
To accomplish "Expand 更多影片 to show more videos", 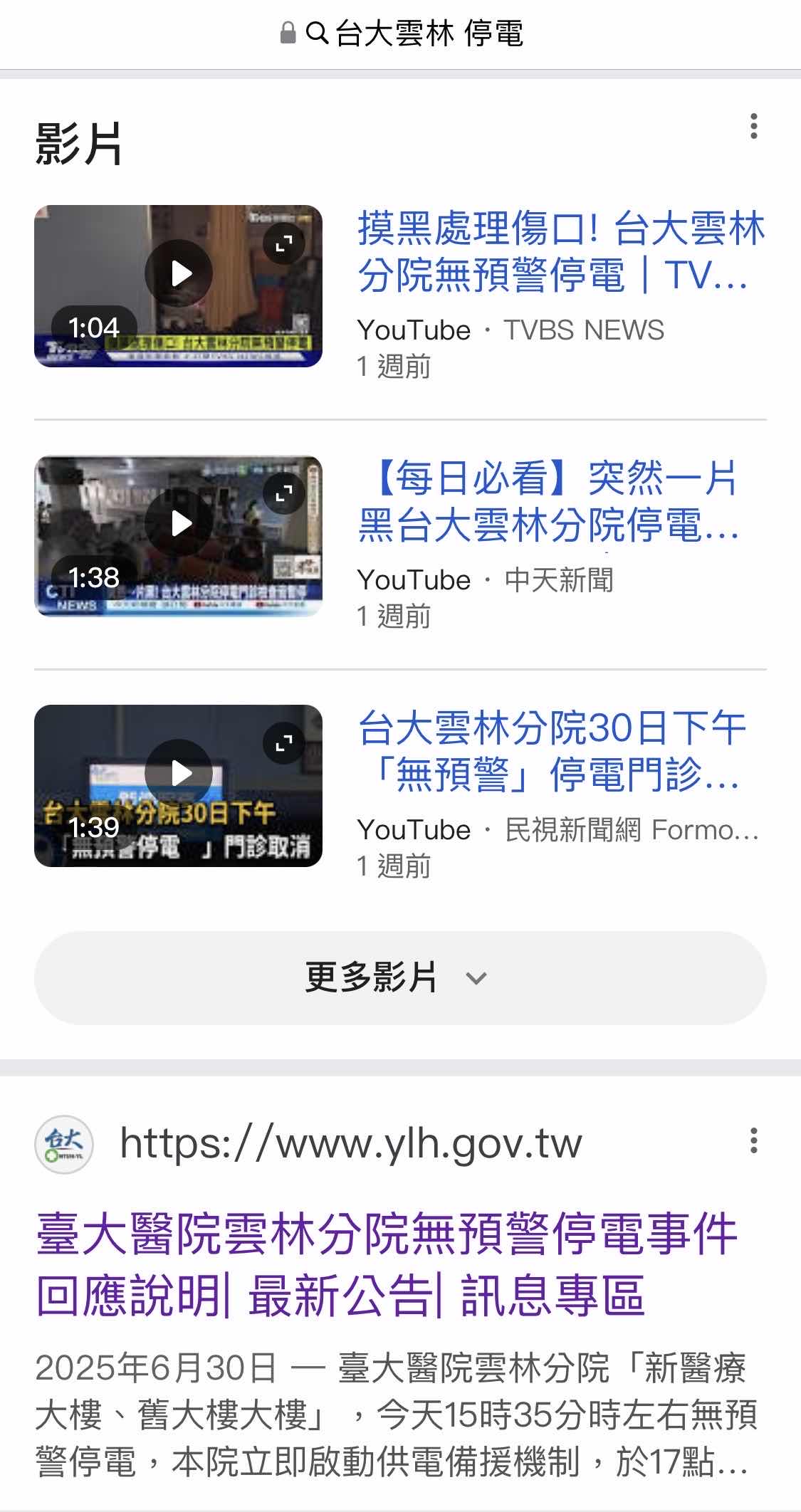I will pos(370,979).
